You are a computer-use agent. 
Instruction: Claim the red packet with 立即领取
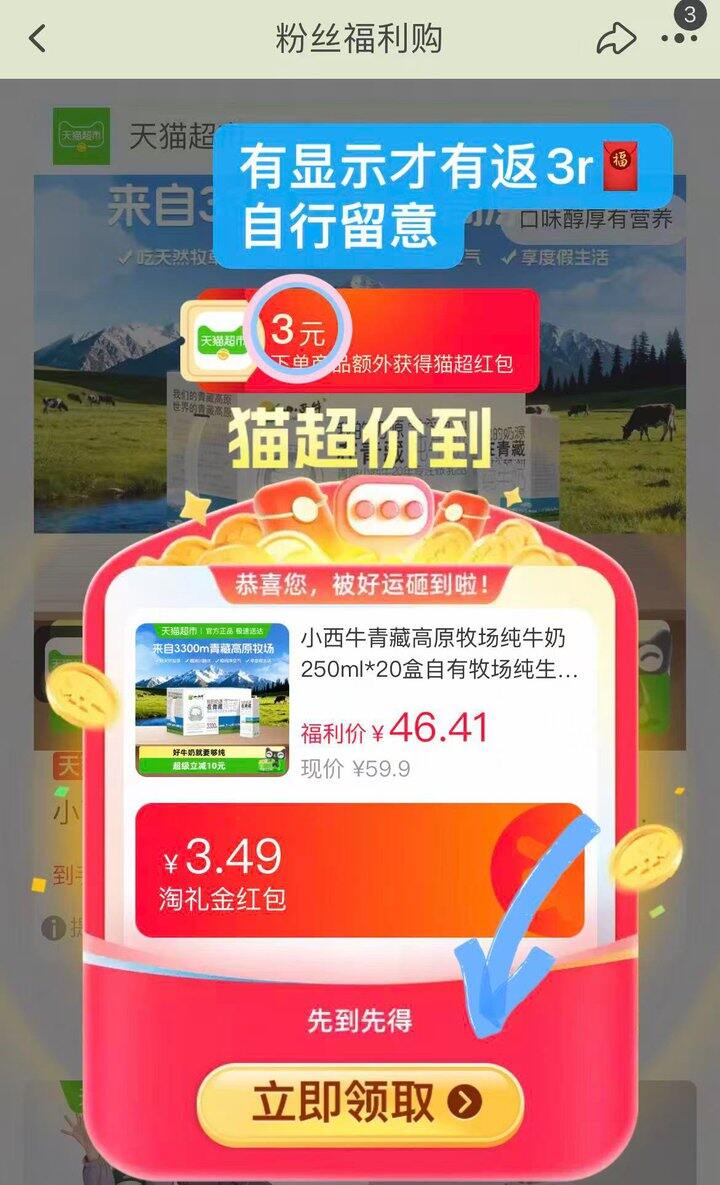(x=360, y=1103)
